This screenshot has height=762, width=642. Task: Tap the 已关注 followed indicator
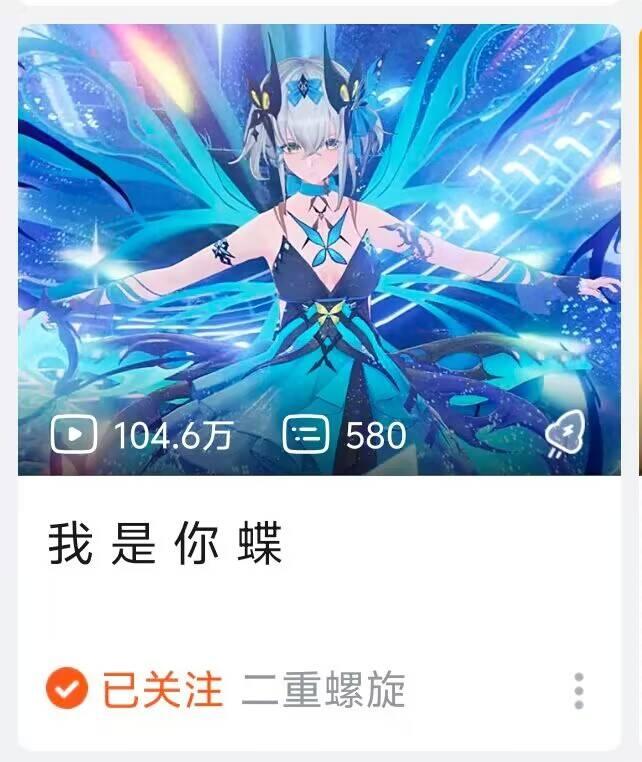tap(135, 690)
